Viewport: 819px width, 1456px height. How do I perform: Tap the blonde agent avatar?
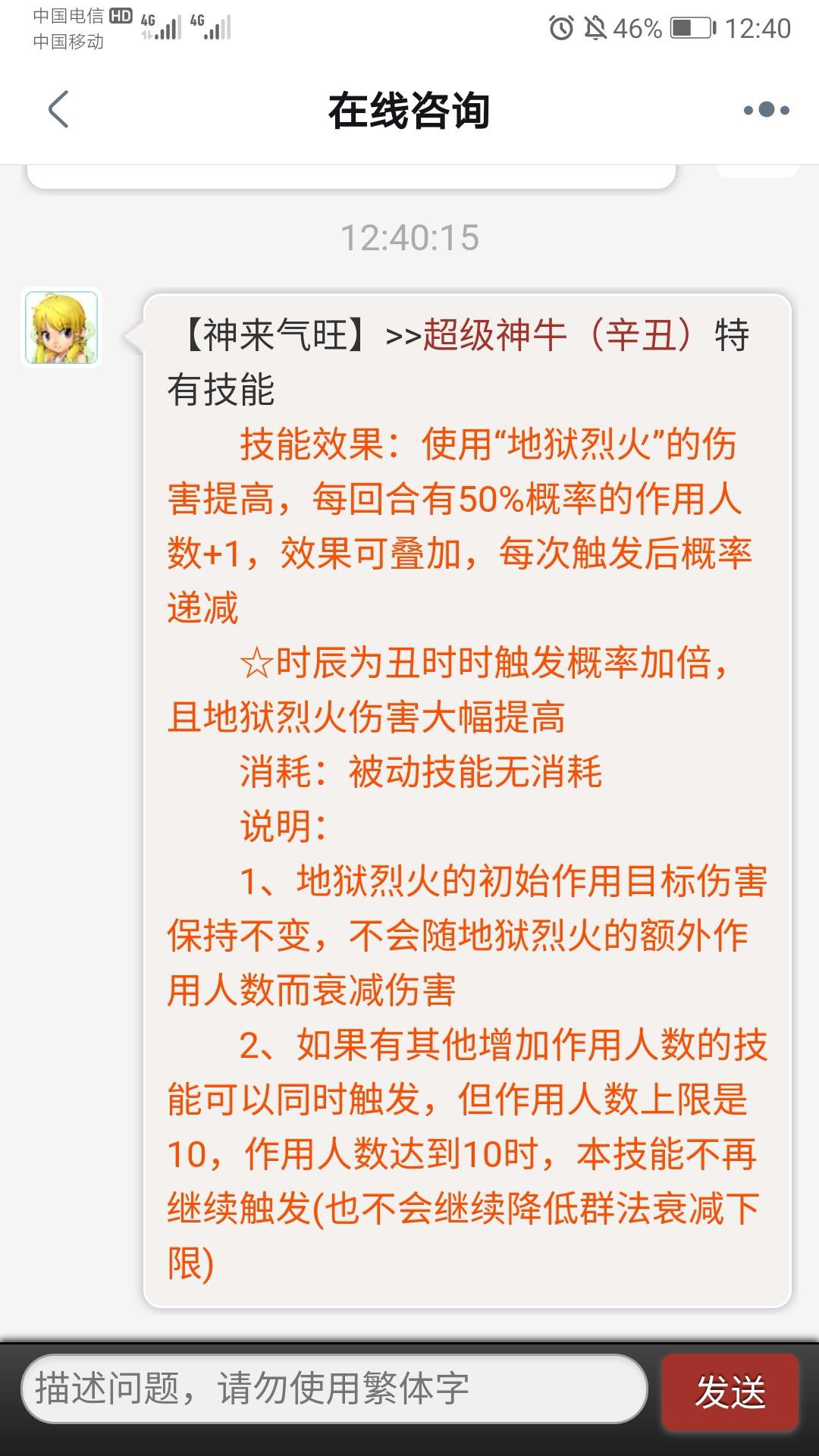[61, 328]
